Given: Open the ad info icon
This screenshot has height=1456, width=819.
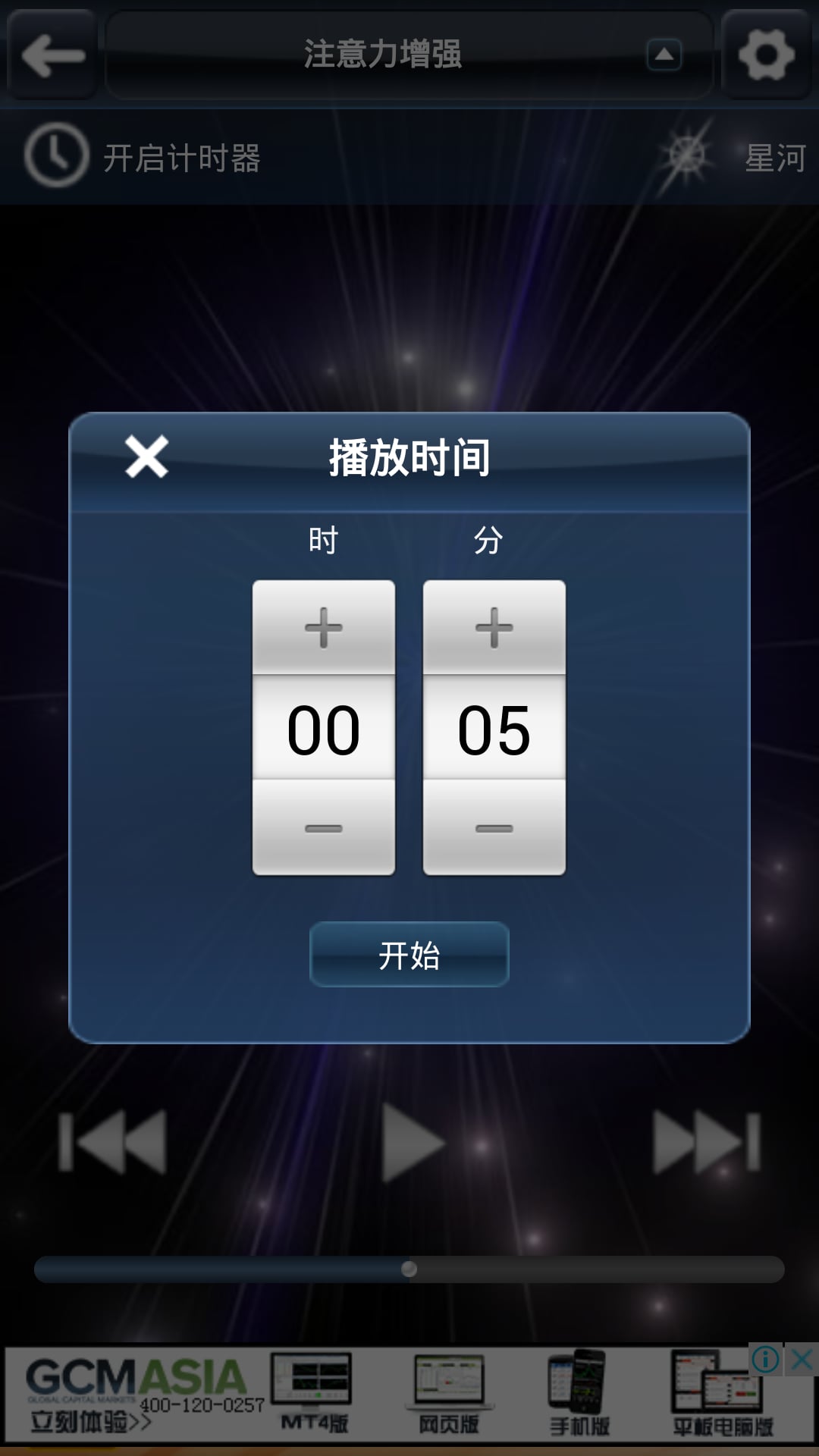Looking at the screenshot, I should 765,1360.
